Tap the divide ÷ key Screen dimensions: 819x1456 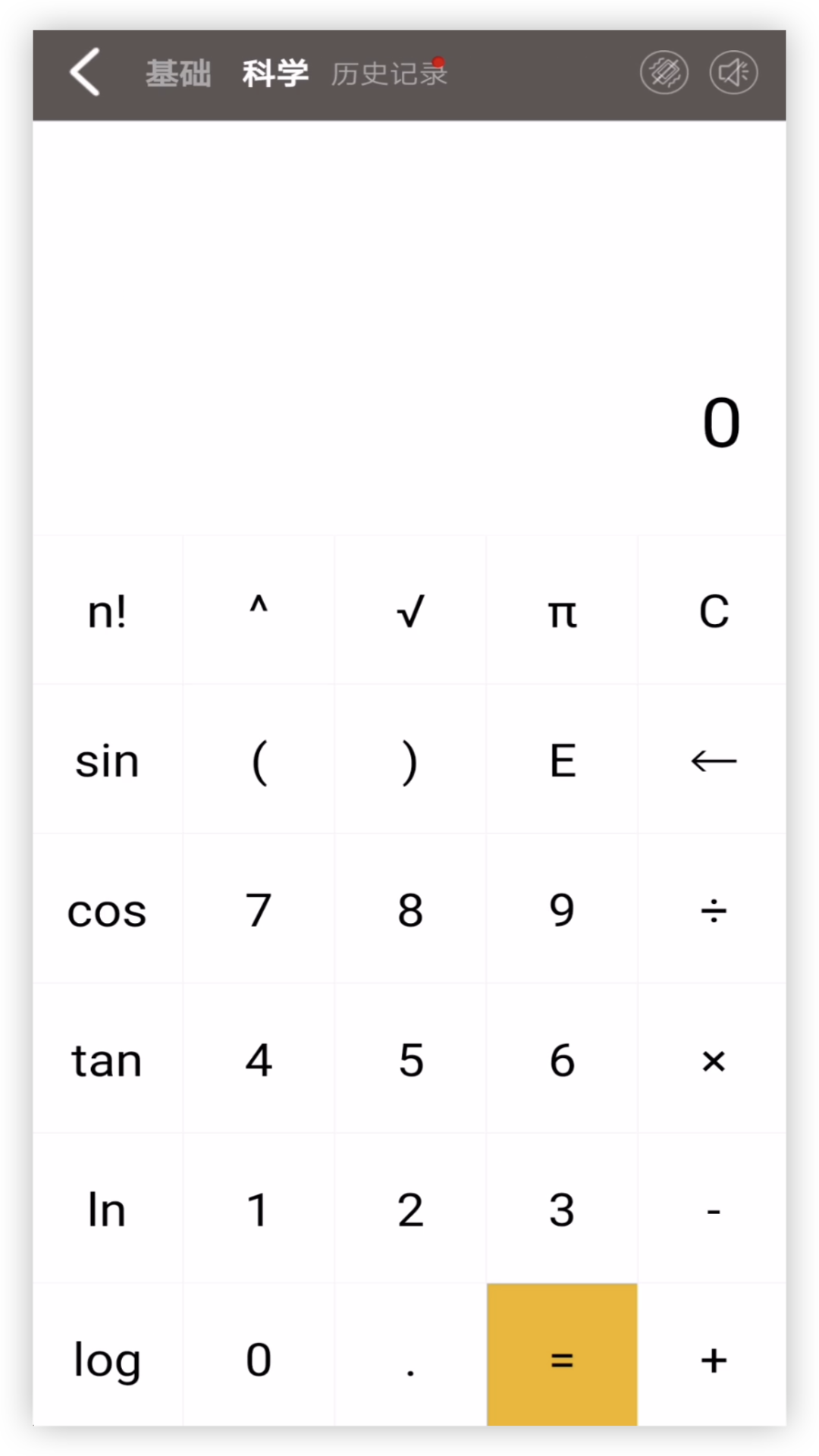click(713, 909)
